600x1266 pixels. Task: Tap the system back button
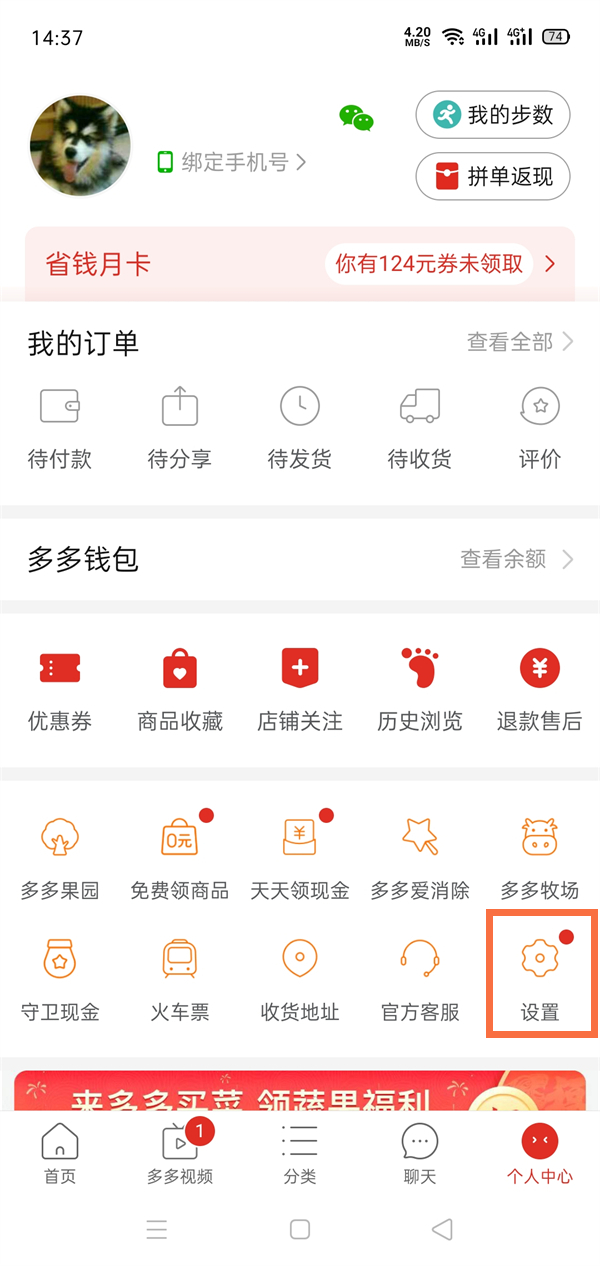442,1229
